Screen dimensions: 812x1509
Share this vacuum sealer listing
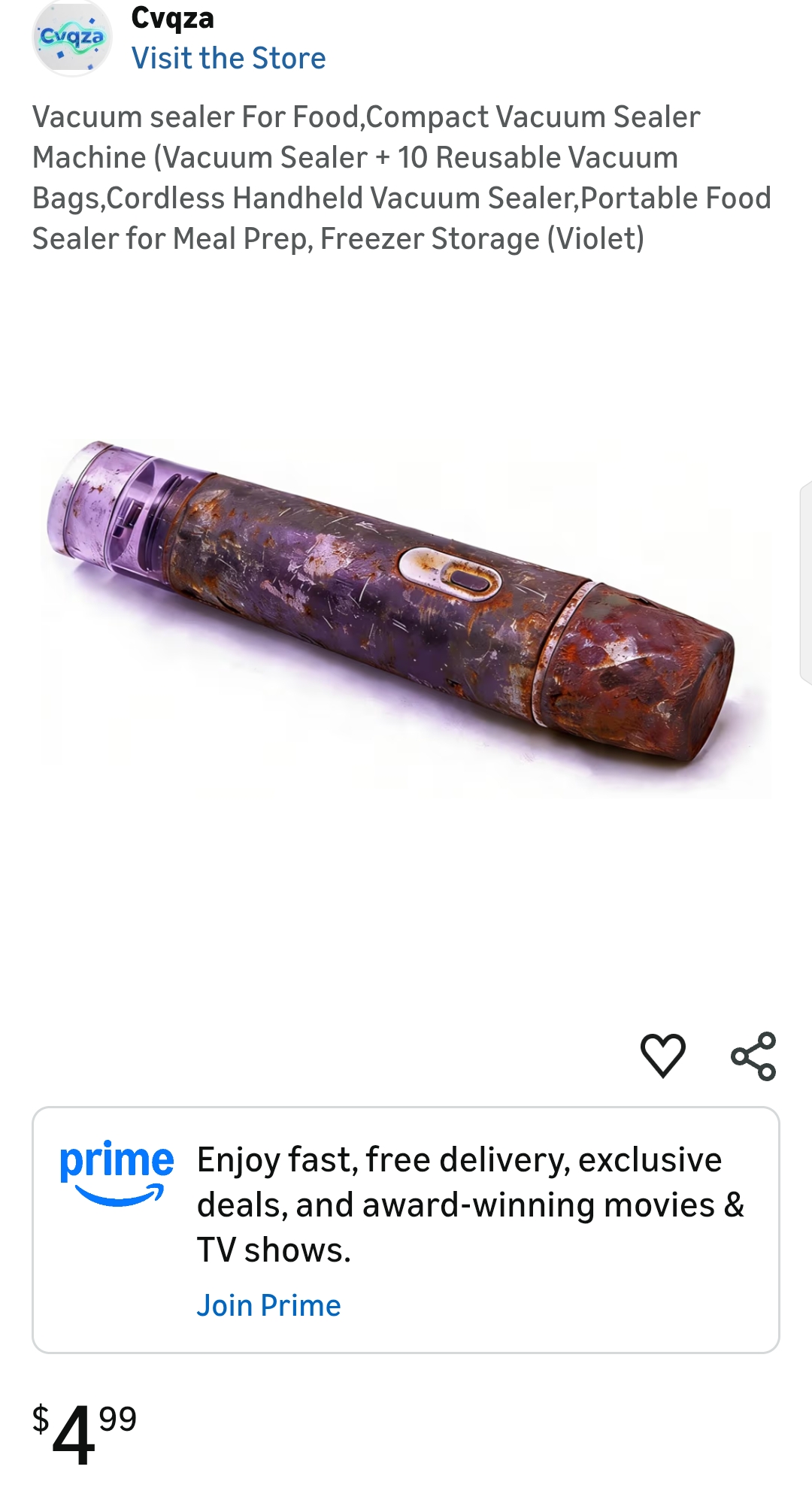tap(753, 1056)
